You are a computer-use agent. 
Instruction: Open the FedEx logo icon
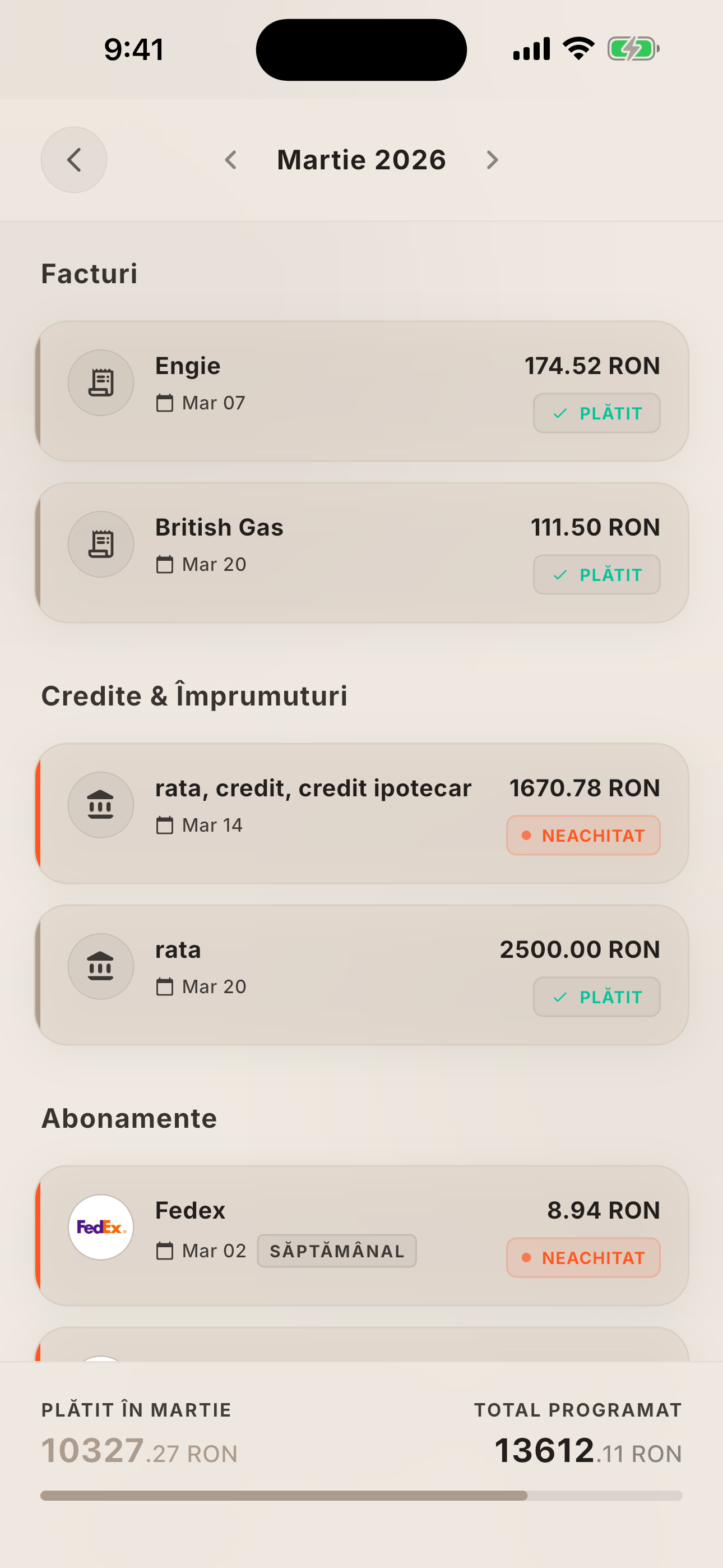100,1227
